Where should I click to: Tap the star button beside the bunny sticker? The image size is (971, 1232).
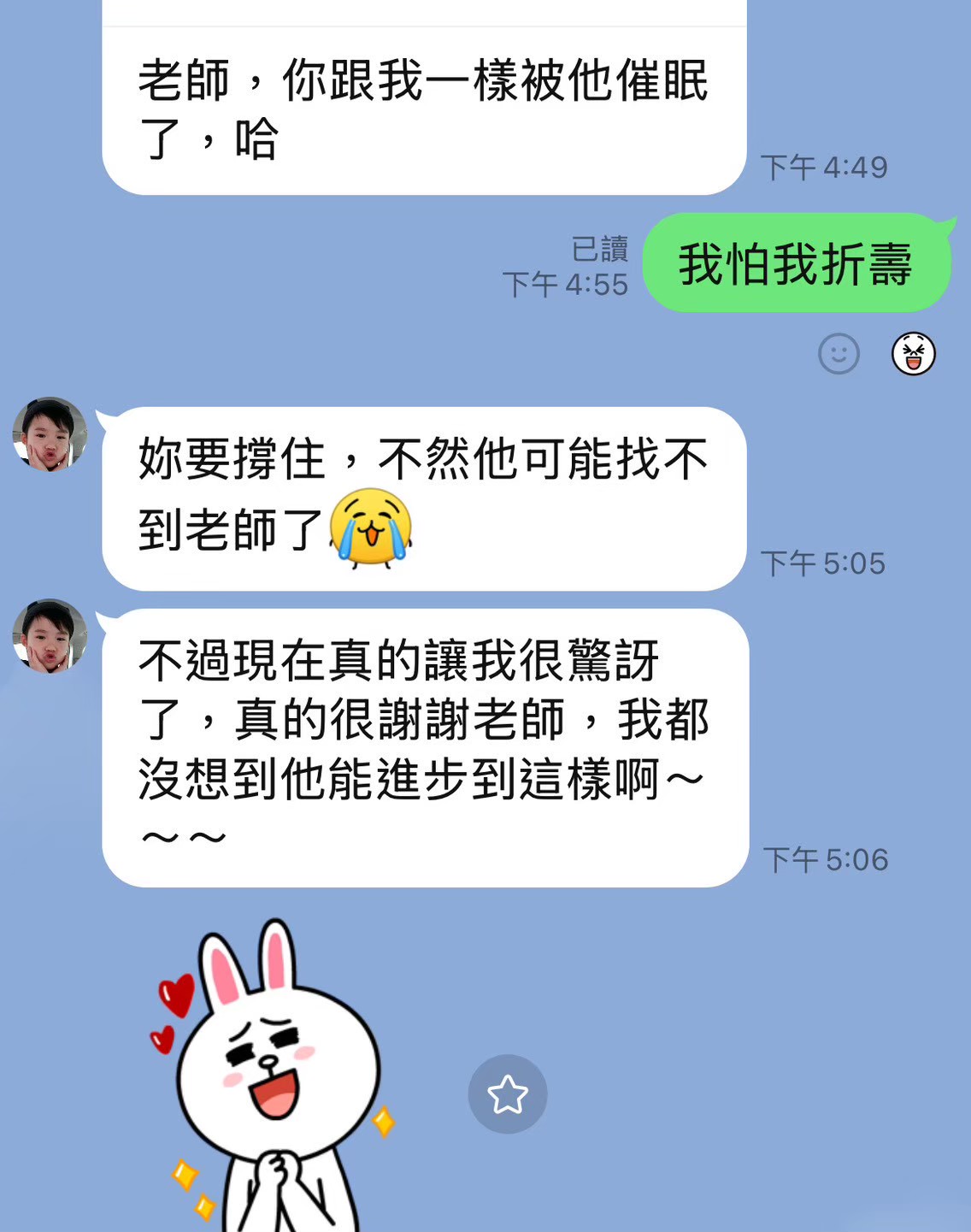(x=508, y=1093)
